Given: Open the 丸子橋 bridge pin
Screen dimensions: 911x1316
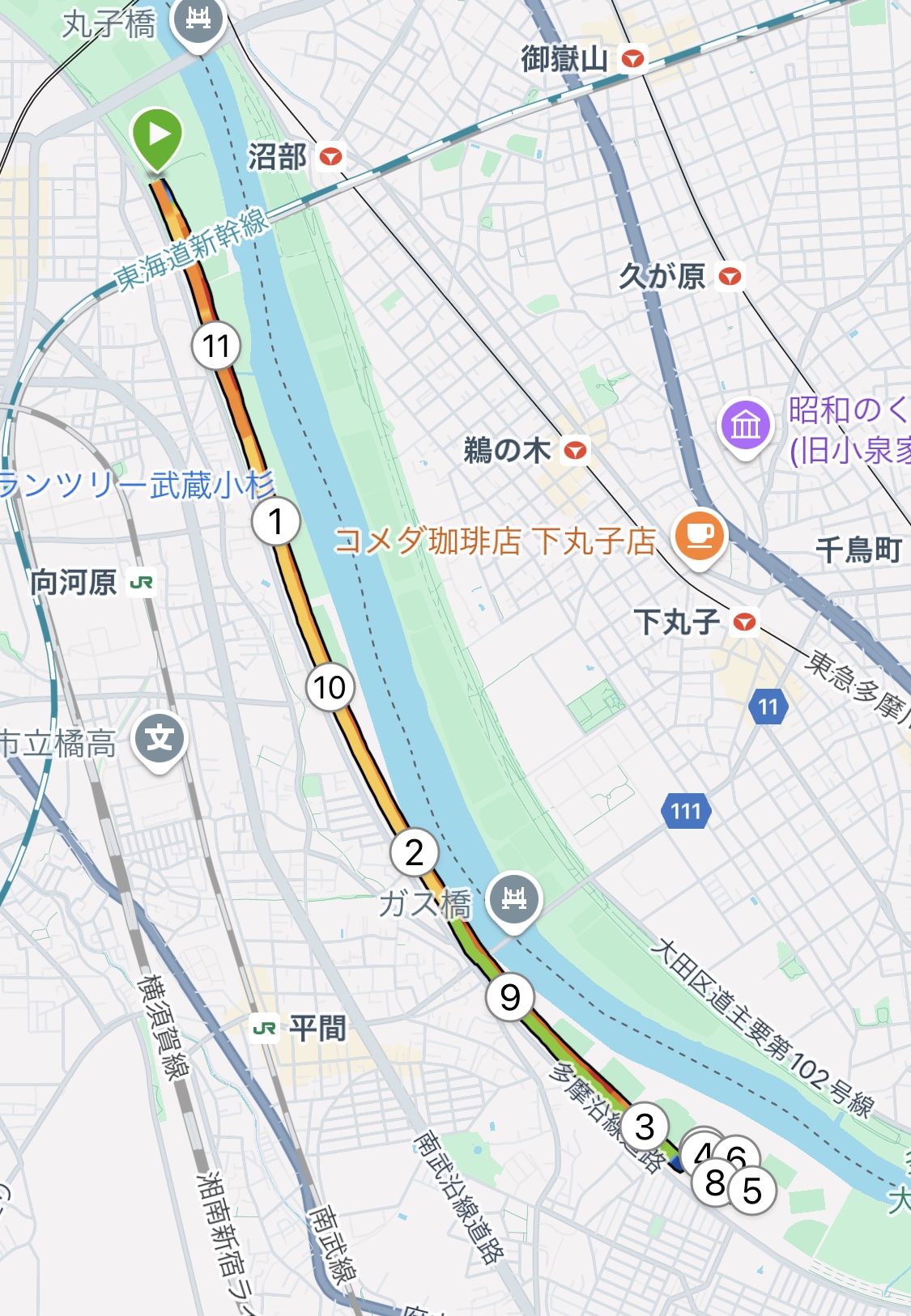Looking at the screenshot, I should (198, 19).
